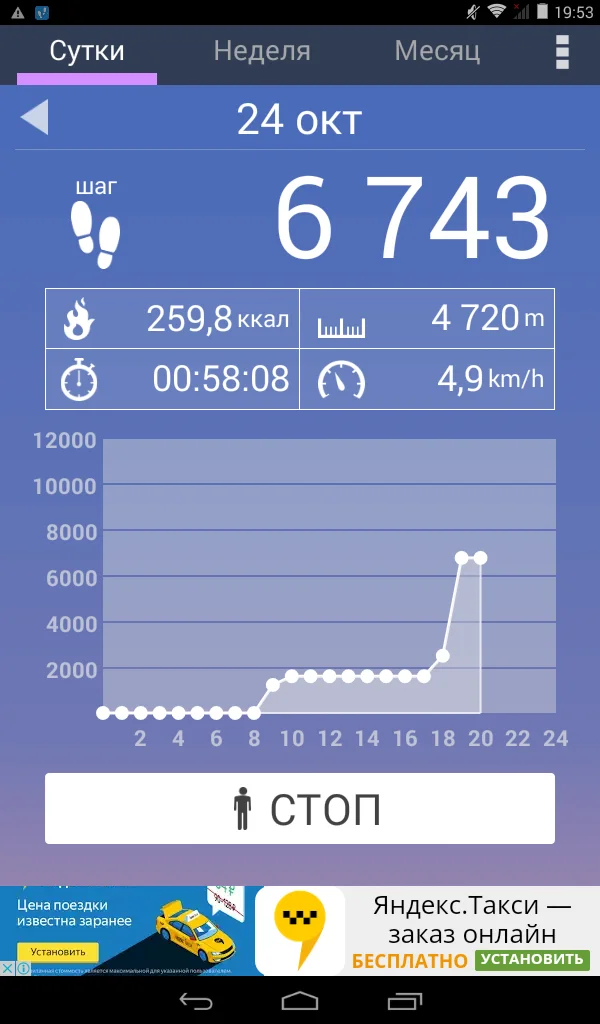Open the Месяц tab
Screen dimensions: 600x1024
click(437, 51)
